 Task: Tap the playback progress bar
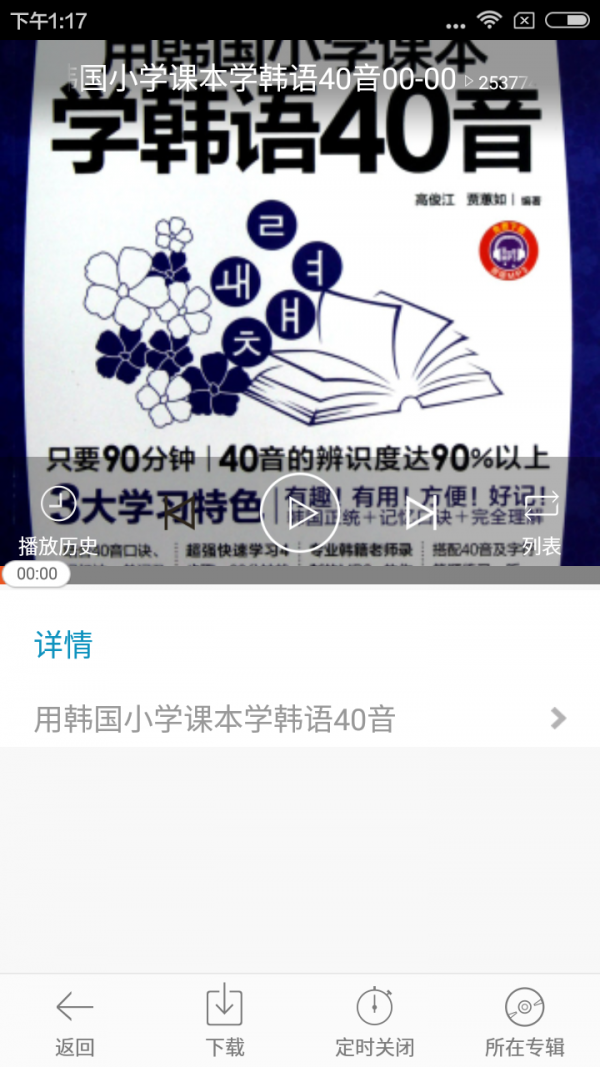(300, 574)
